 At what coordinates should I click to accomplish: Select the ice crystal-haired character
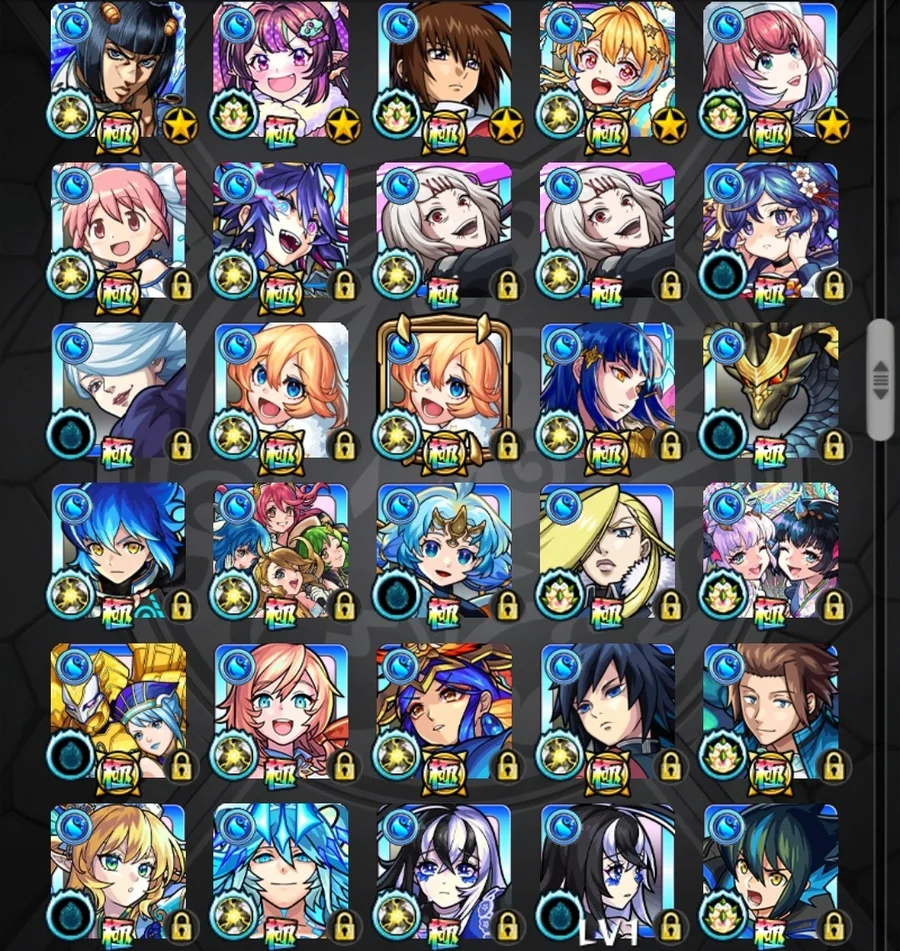[281, 870]
